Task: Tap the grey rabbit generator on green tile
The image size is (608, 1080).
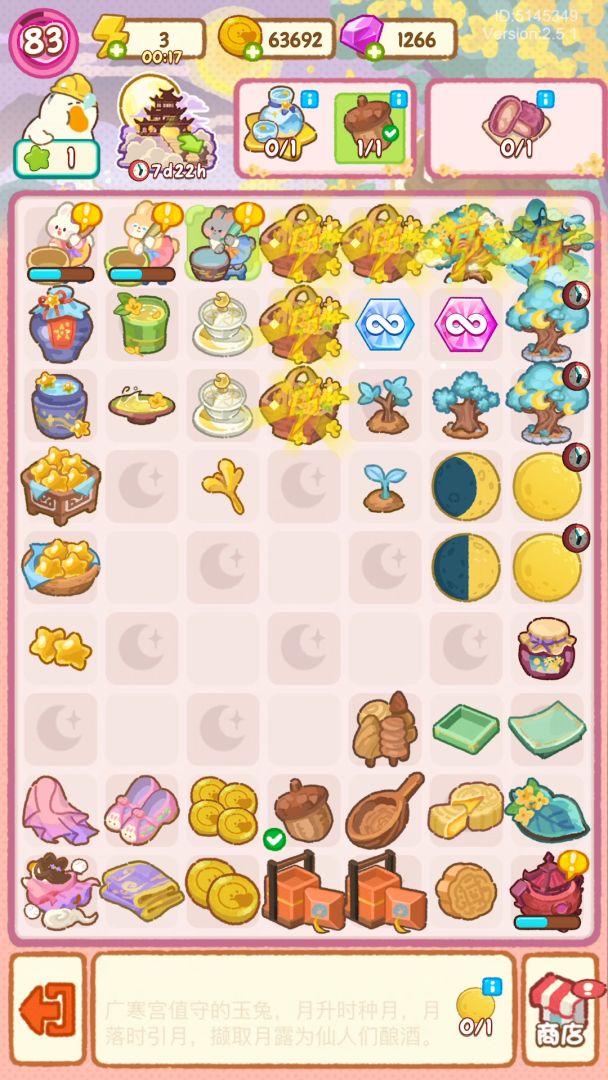Action: [x=222, y=243]
